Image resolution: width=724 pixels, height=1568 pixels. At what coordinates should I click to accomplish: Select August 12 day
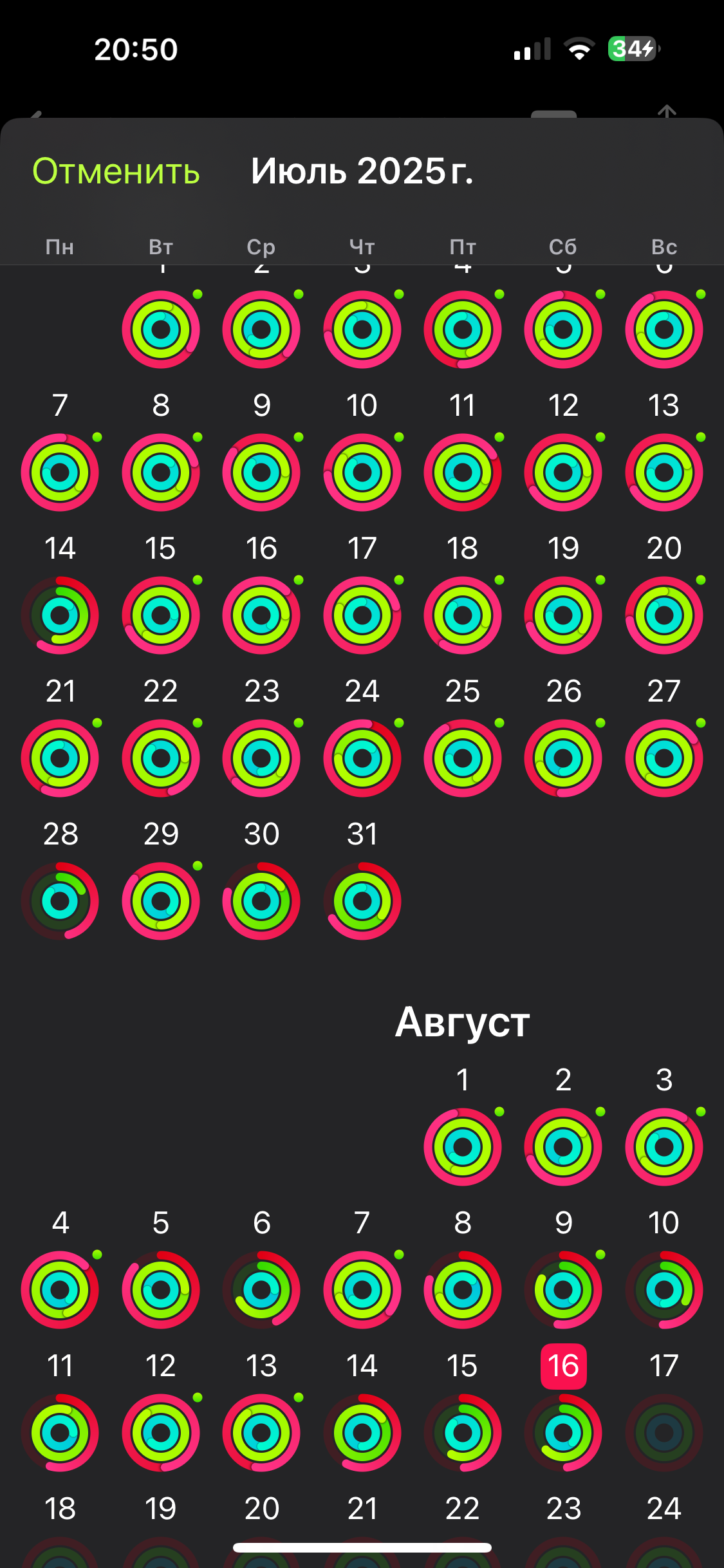pos(161,1432)
